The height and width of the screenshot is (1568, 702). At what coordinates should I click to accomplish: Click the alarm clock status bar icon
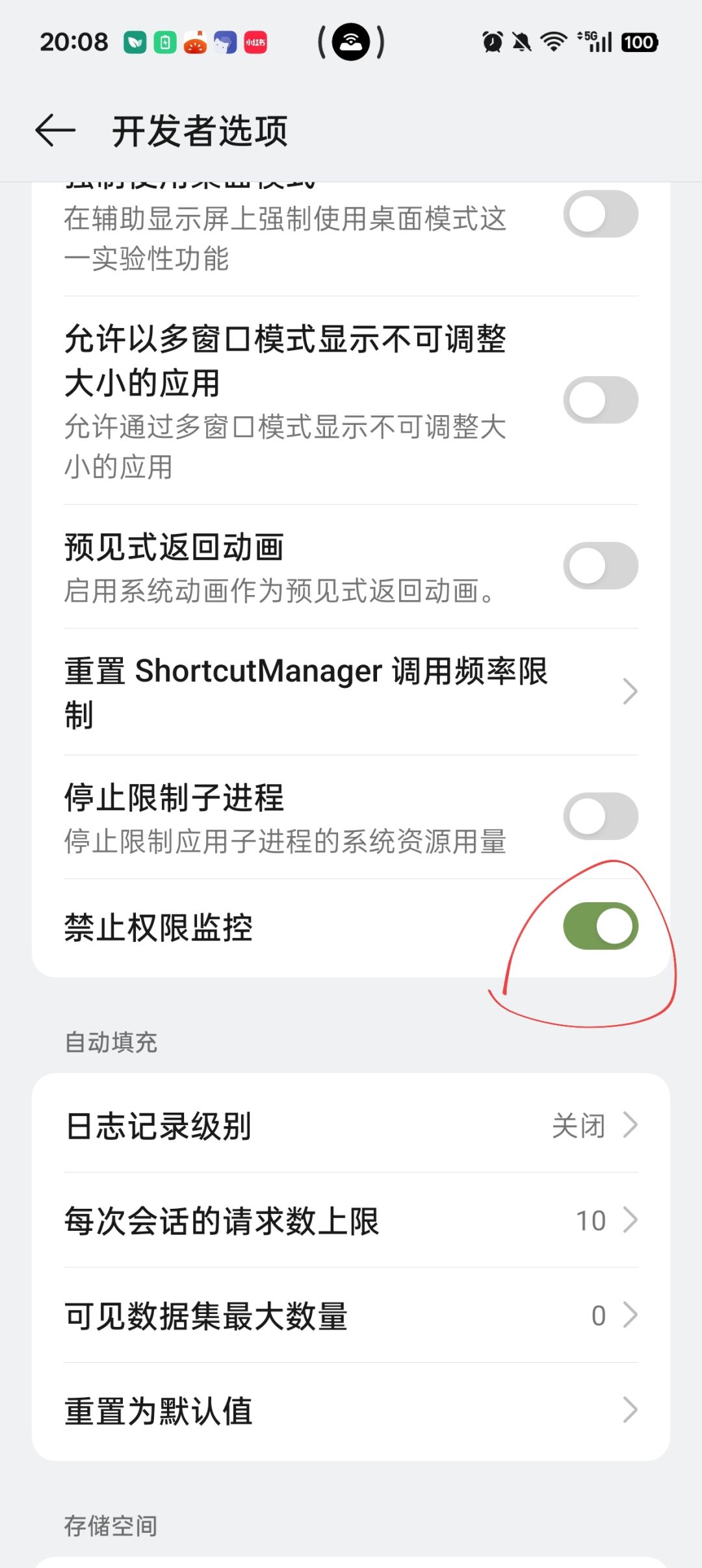click(x=492, y=42)
